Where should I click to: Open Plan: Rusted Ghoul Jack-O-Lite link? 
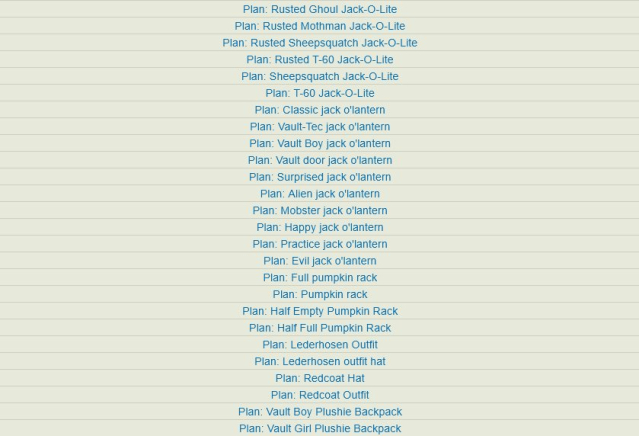pos(319,9)
